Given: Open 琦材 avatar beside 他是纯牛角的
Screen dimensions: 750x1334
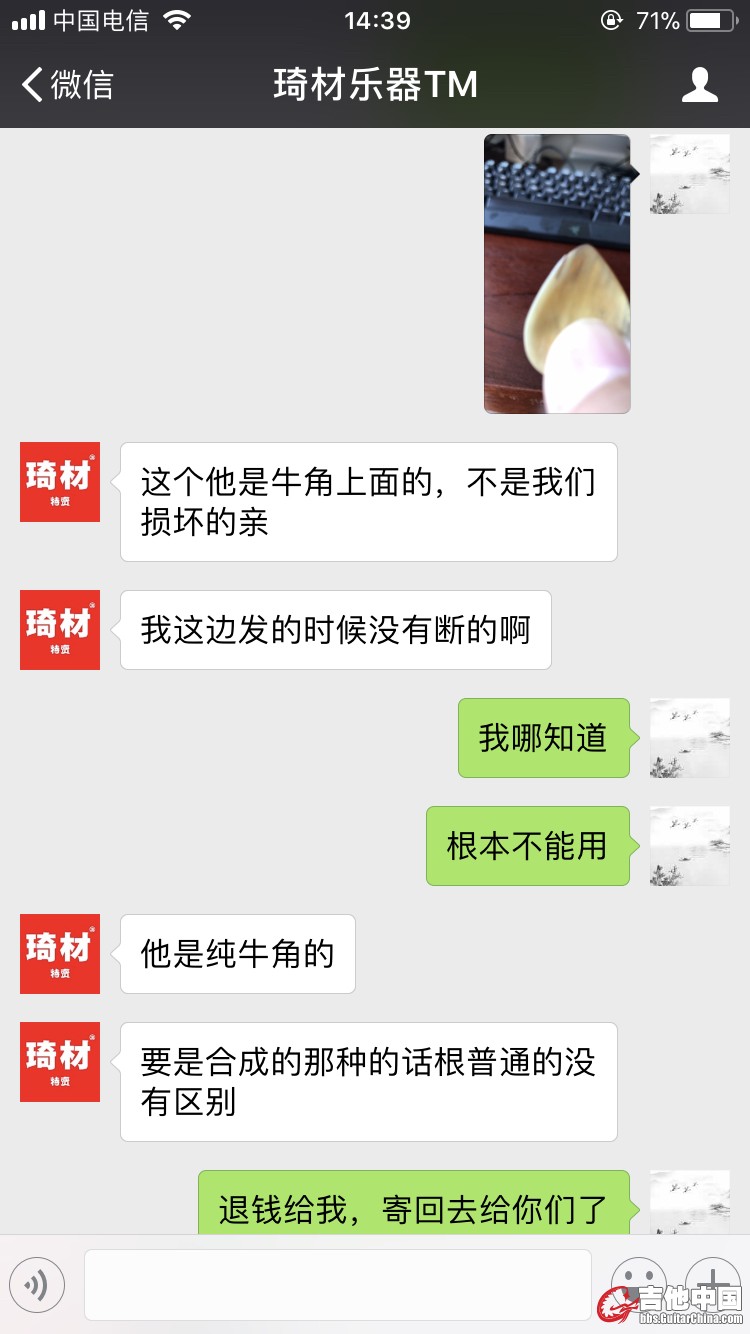Looking at the screenshot, I should coord(60,954).
